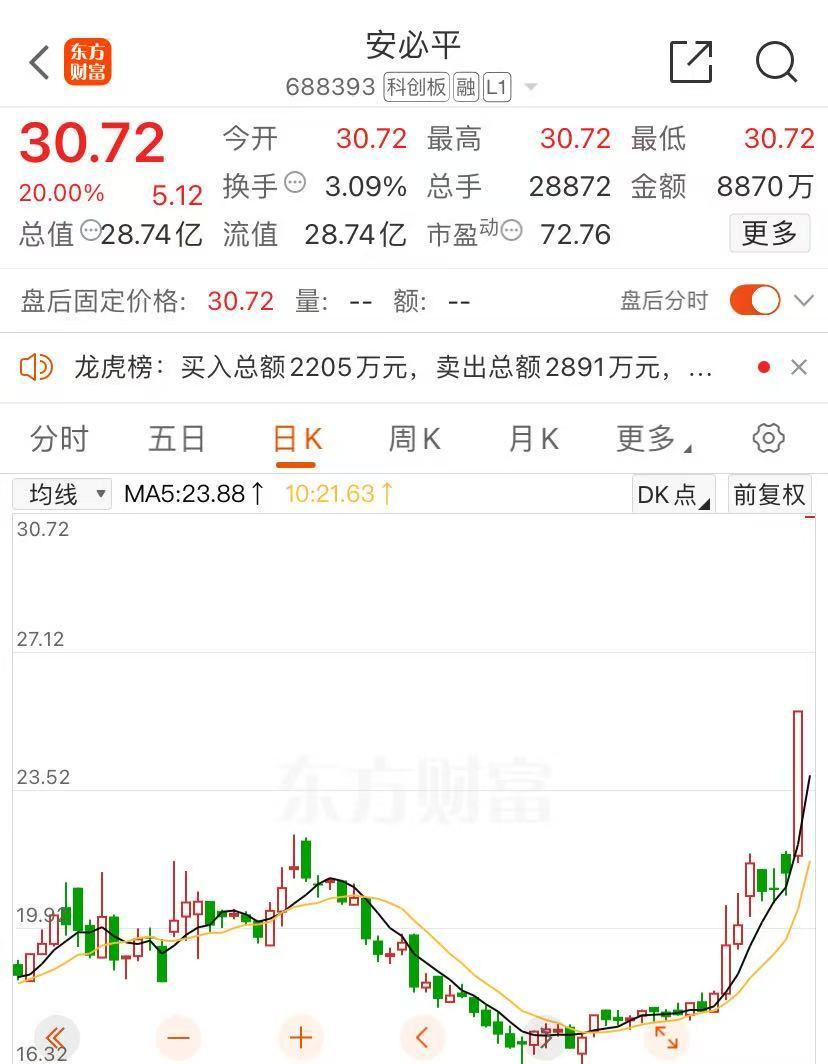Click the 更多 button in the quote panel
828x1064 pixels.
(769, 233)
